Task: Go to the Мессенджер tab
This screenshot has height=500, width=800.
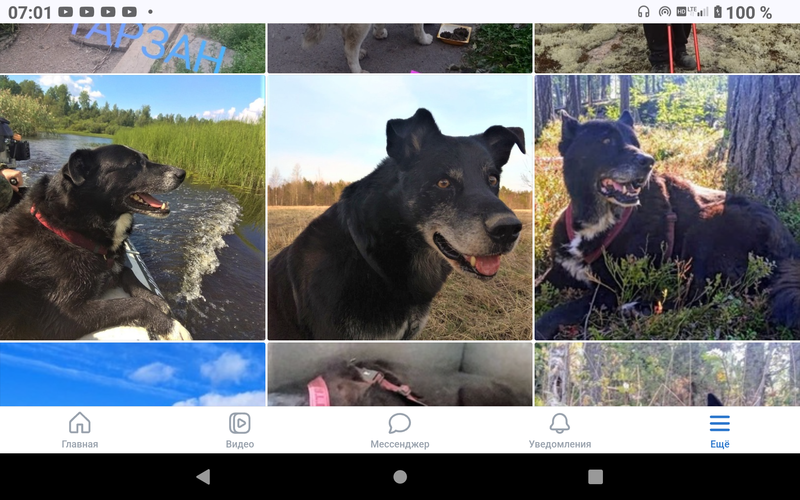Action: [400, 430]
